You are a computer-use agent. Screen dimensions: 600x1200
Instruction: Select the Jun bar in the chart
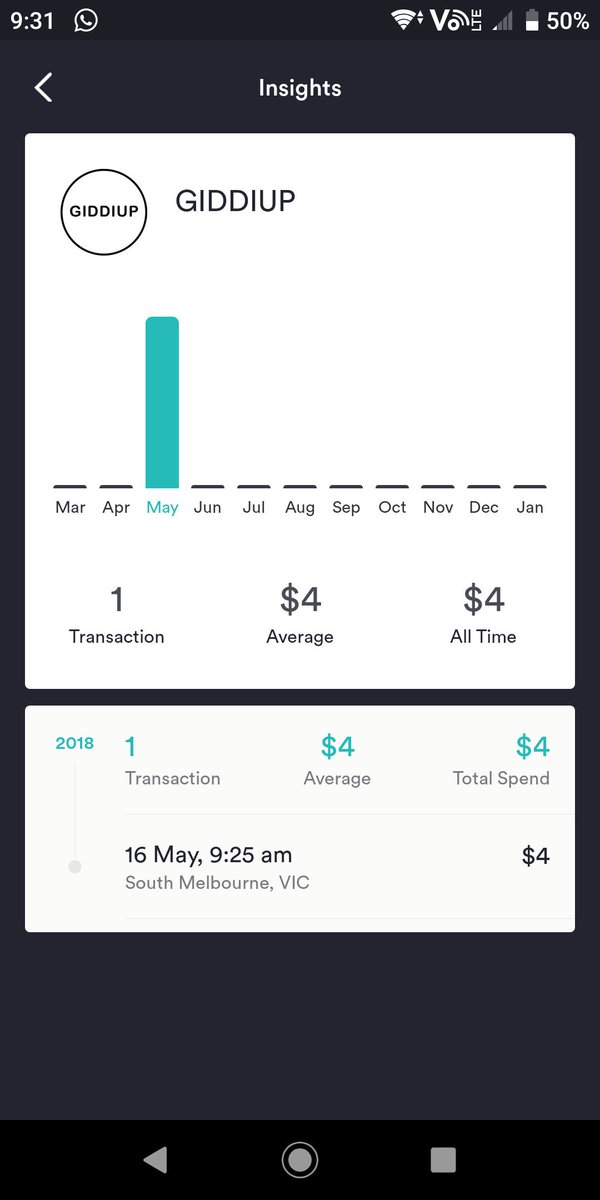click(x=208, y=487)
